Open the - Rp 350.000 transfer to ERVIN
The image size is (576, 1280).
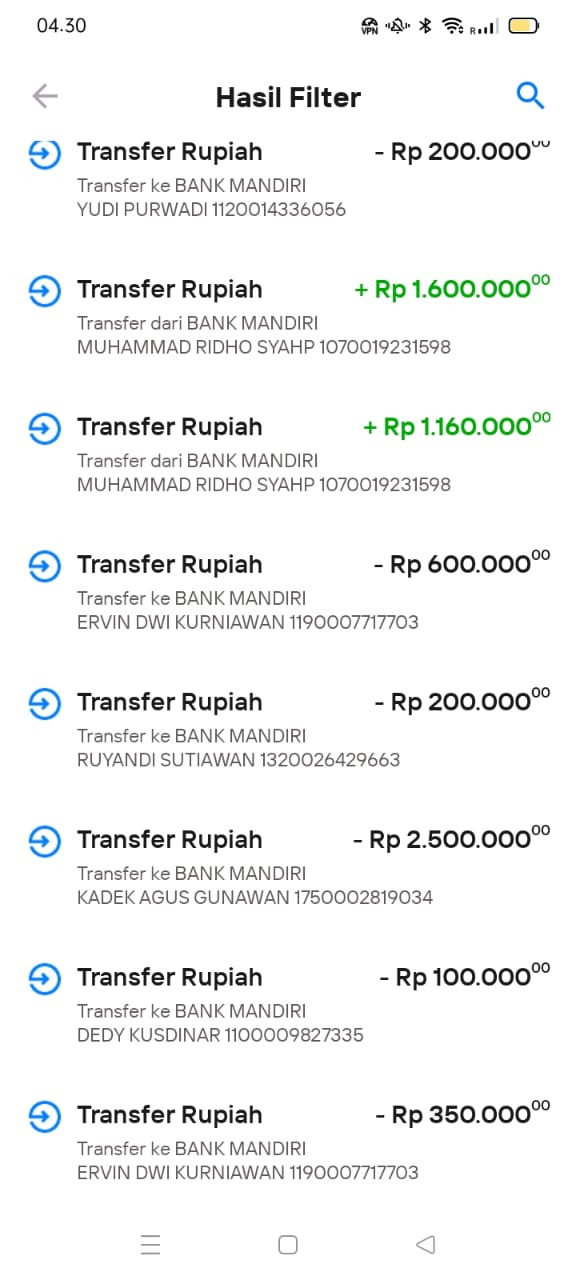[288, 1142]
